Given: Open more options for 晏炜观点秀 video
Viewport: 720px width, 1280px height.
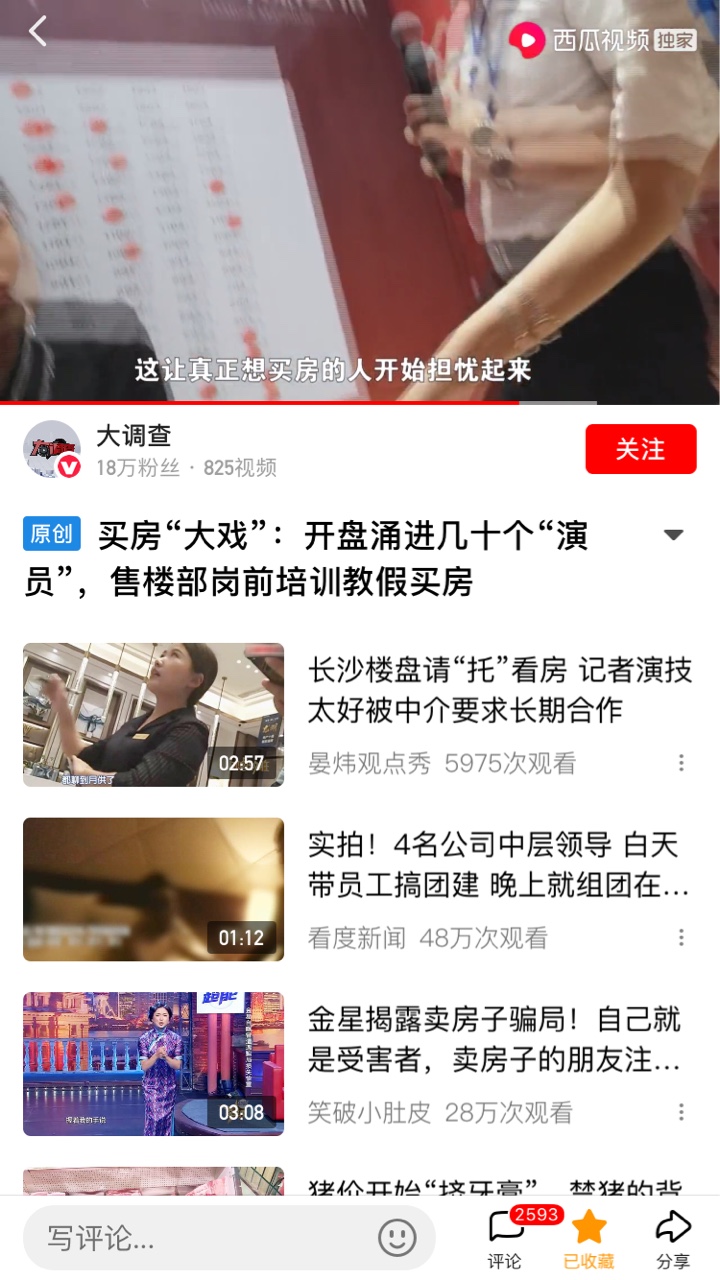Looking at the screenshot, I should [x=681, y=763].
